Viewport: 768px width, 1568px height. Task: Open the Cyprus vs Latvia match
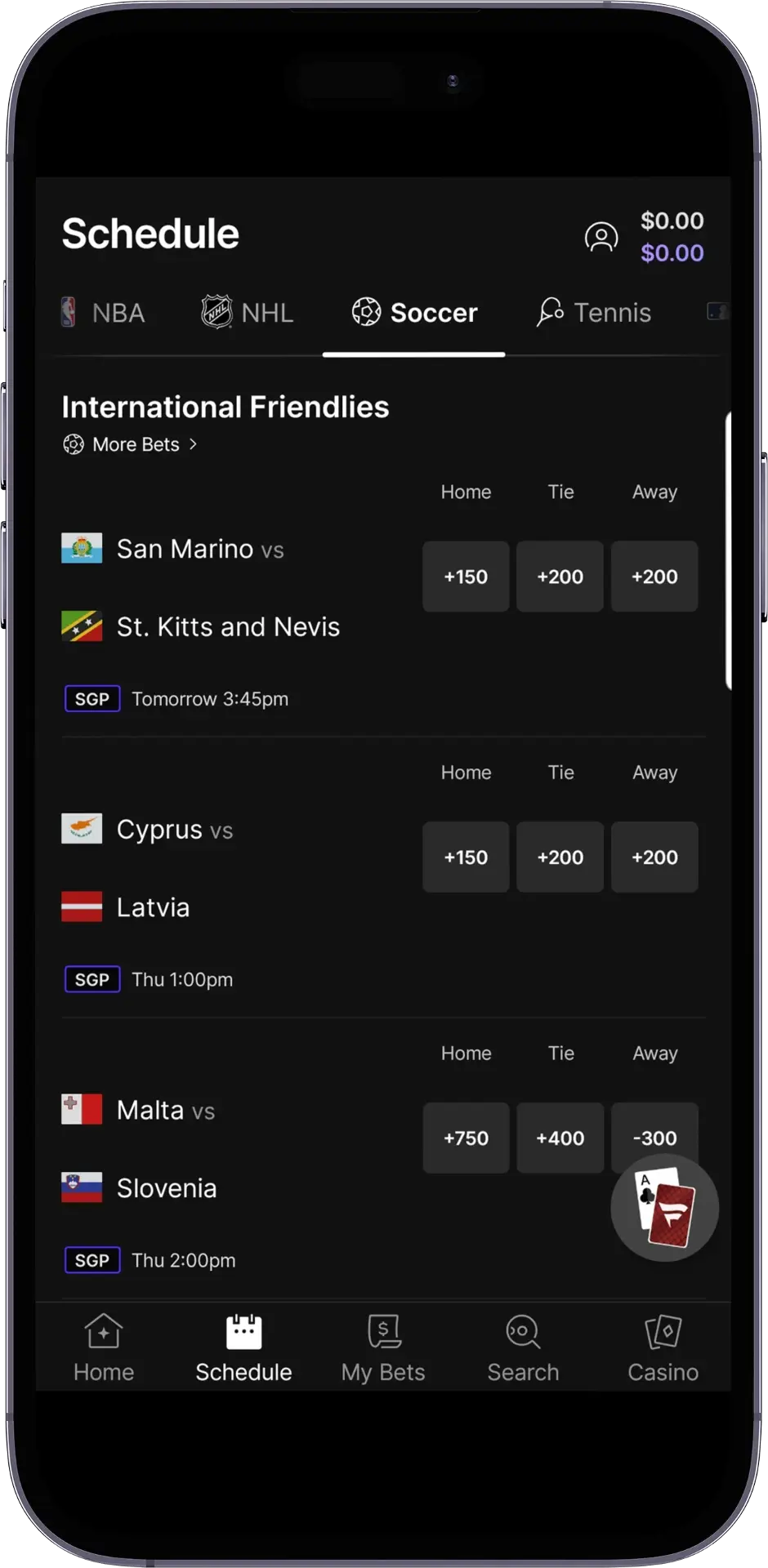click(x=175, y=867)
